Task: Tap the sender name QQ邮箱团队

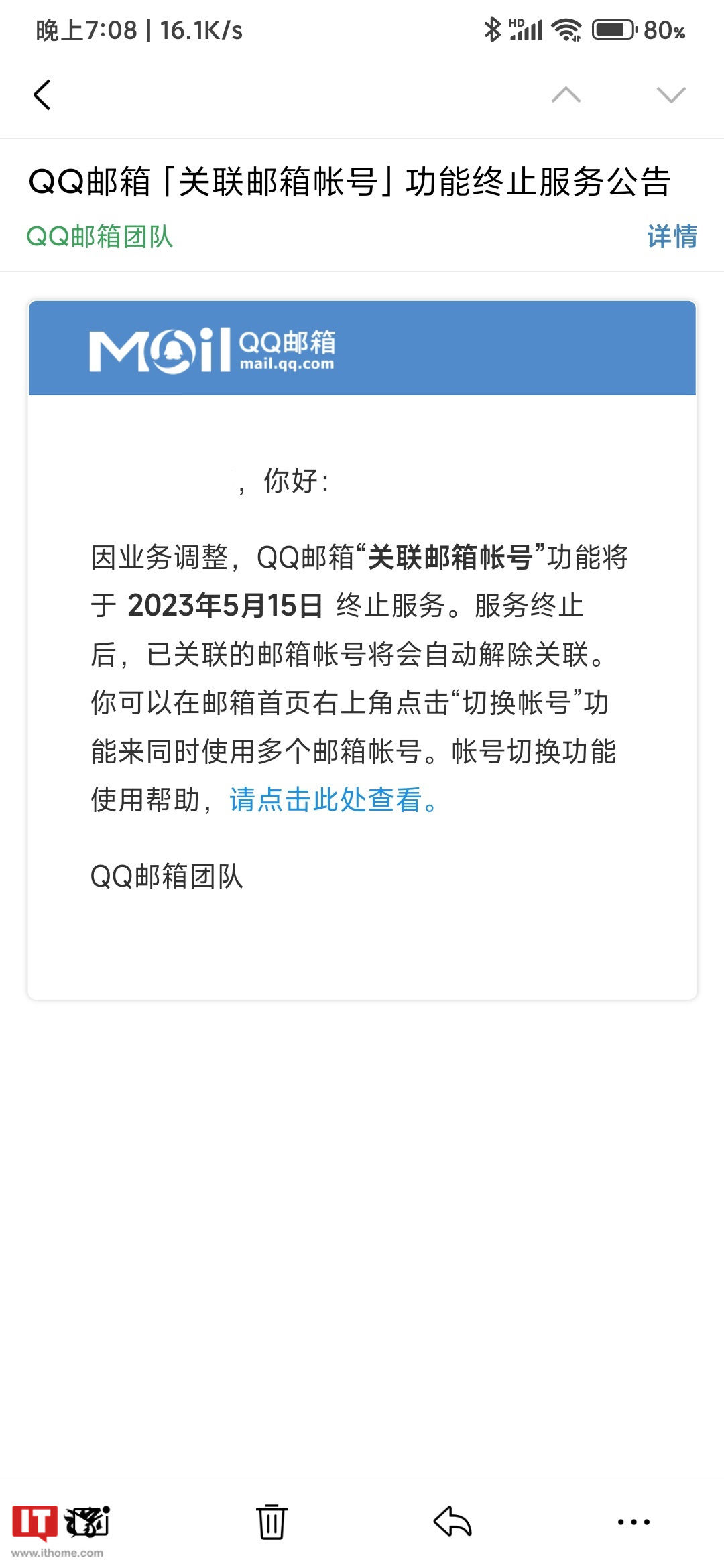Action: [x=100, y=237]
